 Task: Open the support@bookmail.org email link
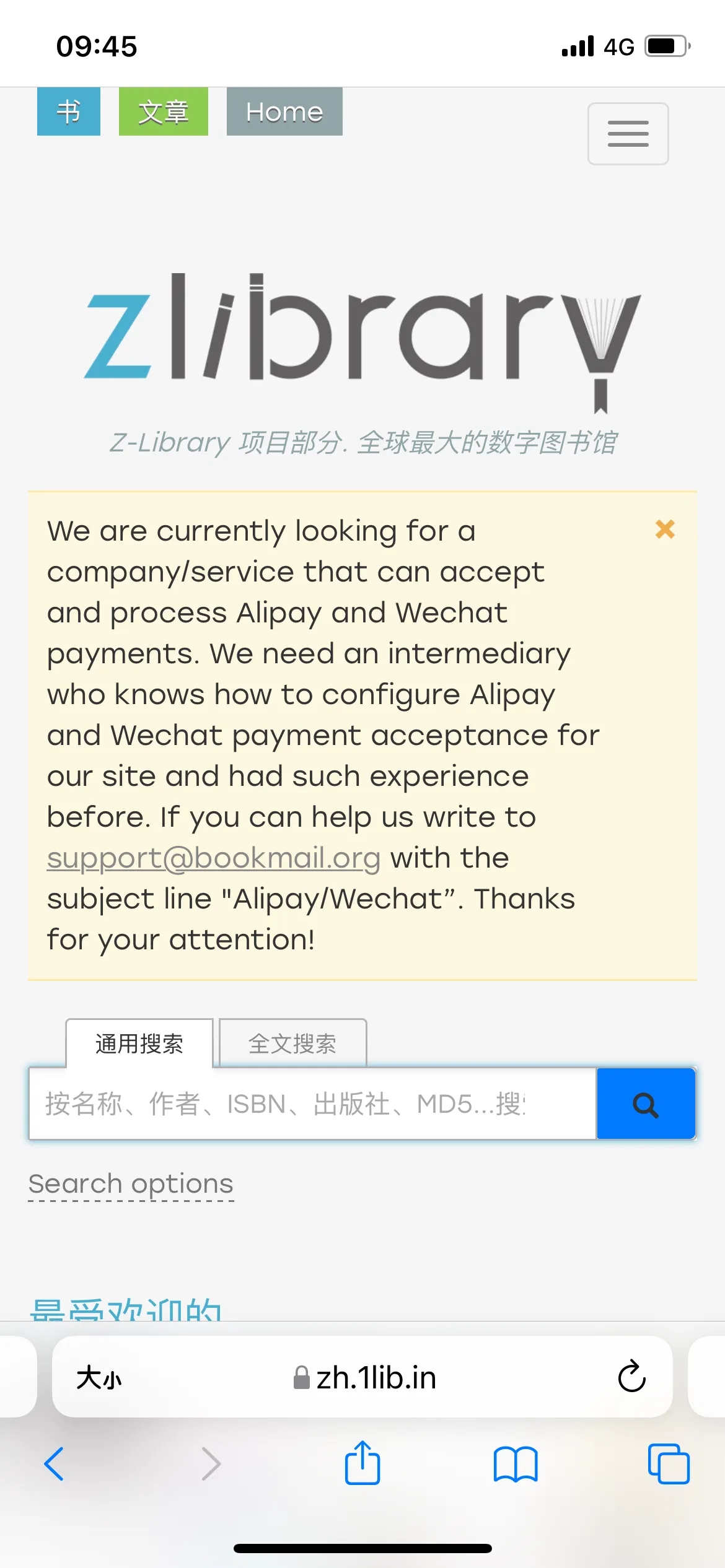click(213, 858)
